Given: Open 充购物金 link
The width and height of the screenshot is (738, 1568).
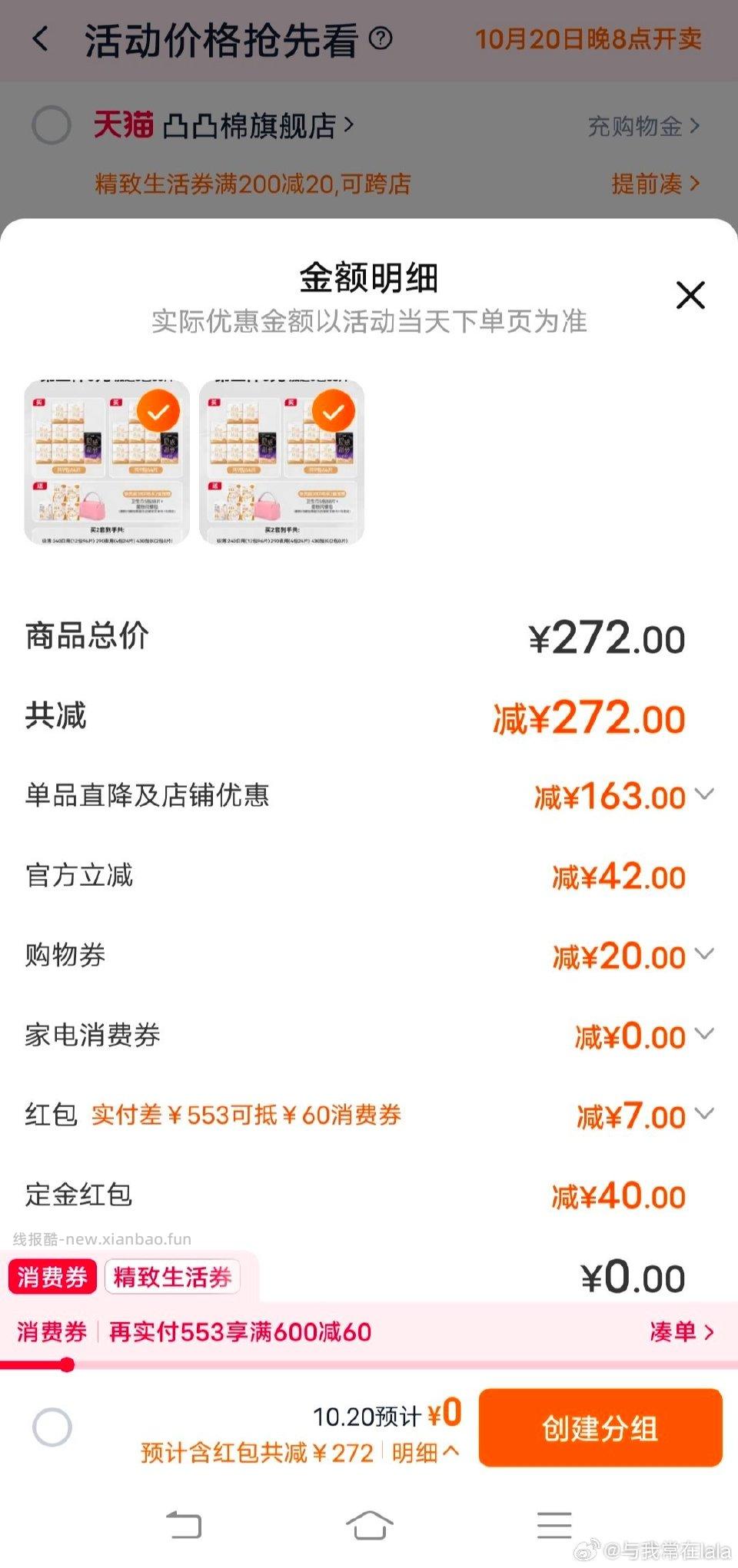Looking at the screenshot, I should tap(643, 126).
